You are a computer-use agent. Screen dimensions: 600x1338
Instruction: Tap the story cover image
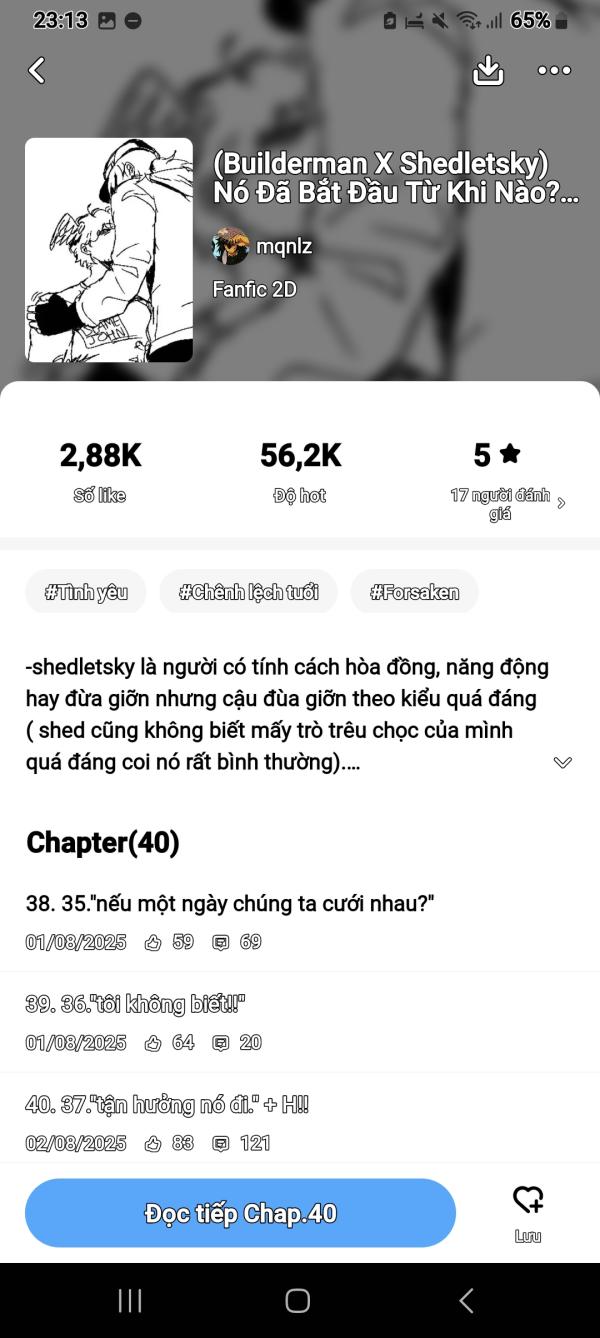[x=109, y=250]
